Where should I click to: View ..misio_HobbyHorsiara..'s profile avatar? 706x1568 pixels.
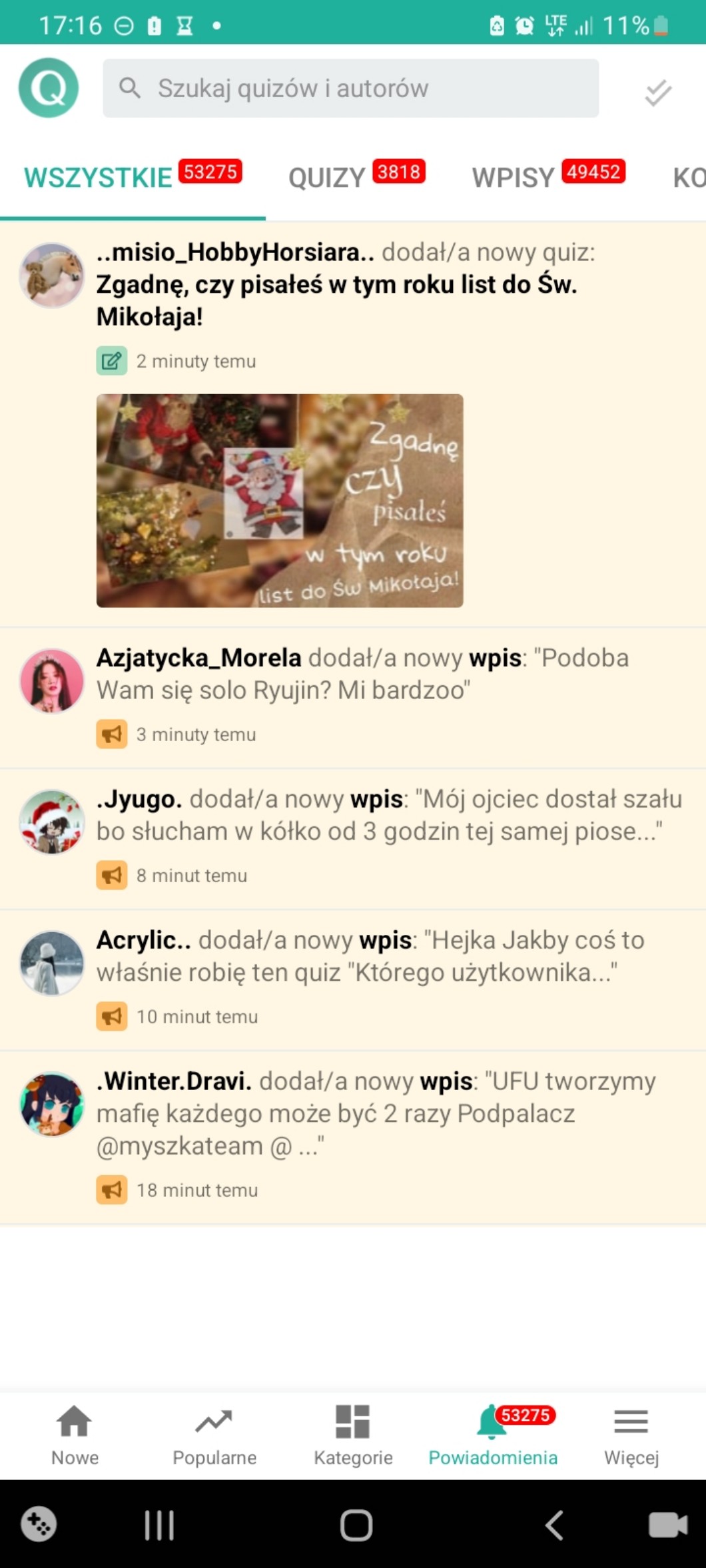[x=52, y=276]
